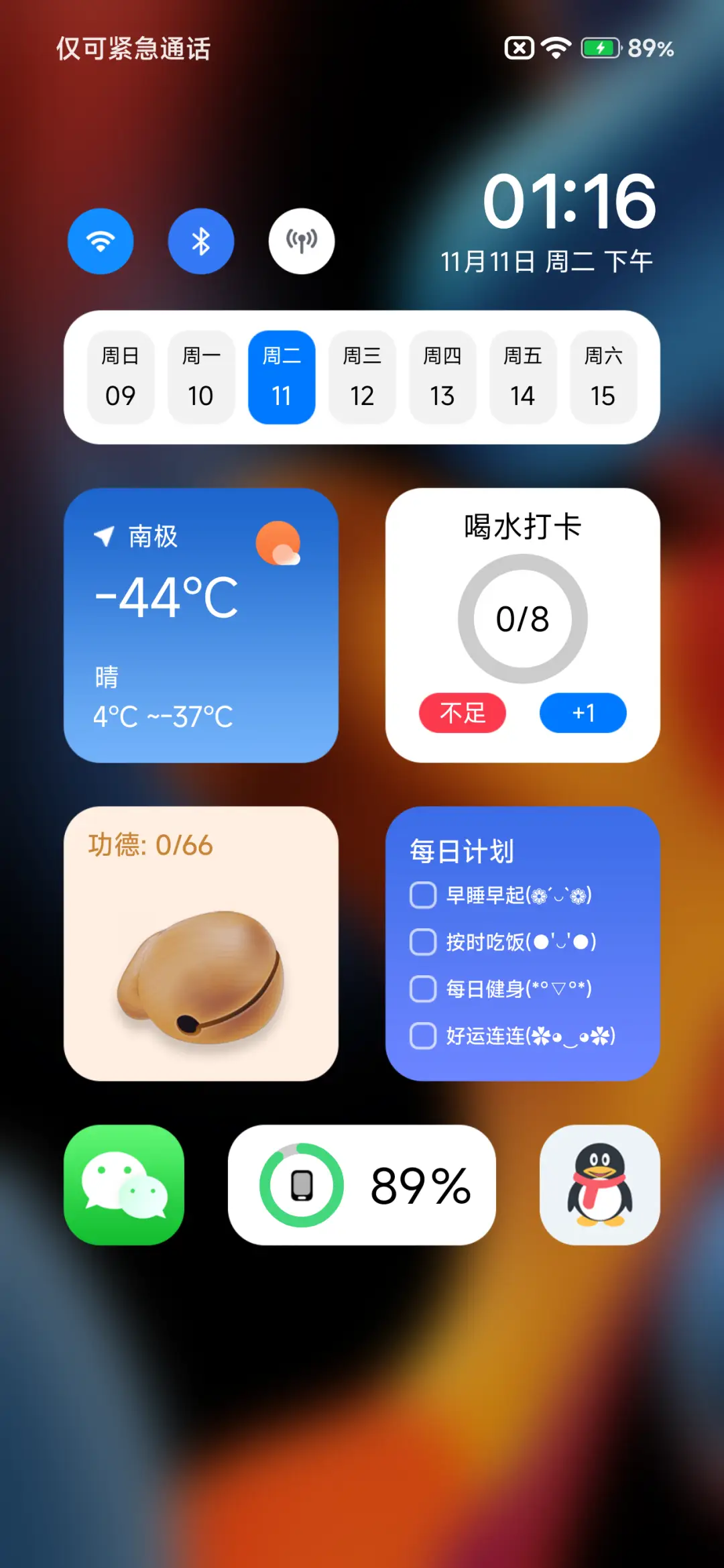Tap the Wi-Fi quick shortcut circle

click(100, 241)
